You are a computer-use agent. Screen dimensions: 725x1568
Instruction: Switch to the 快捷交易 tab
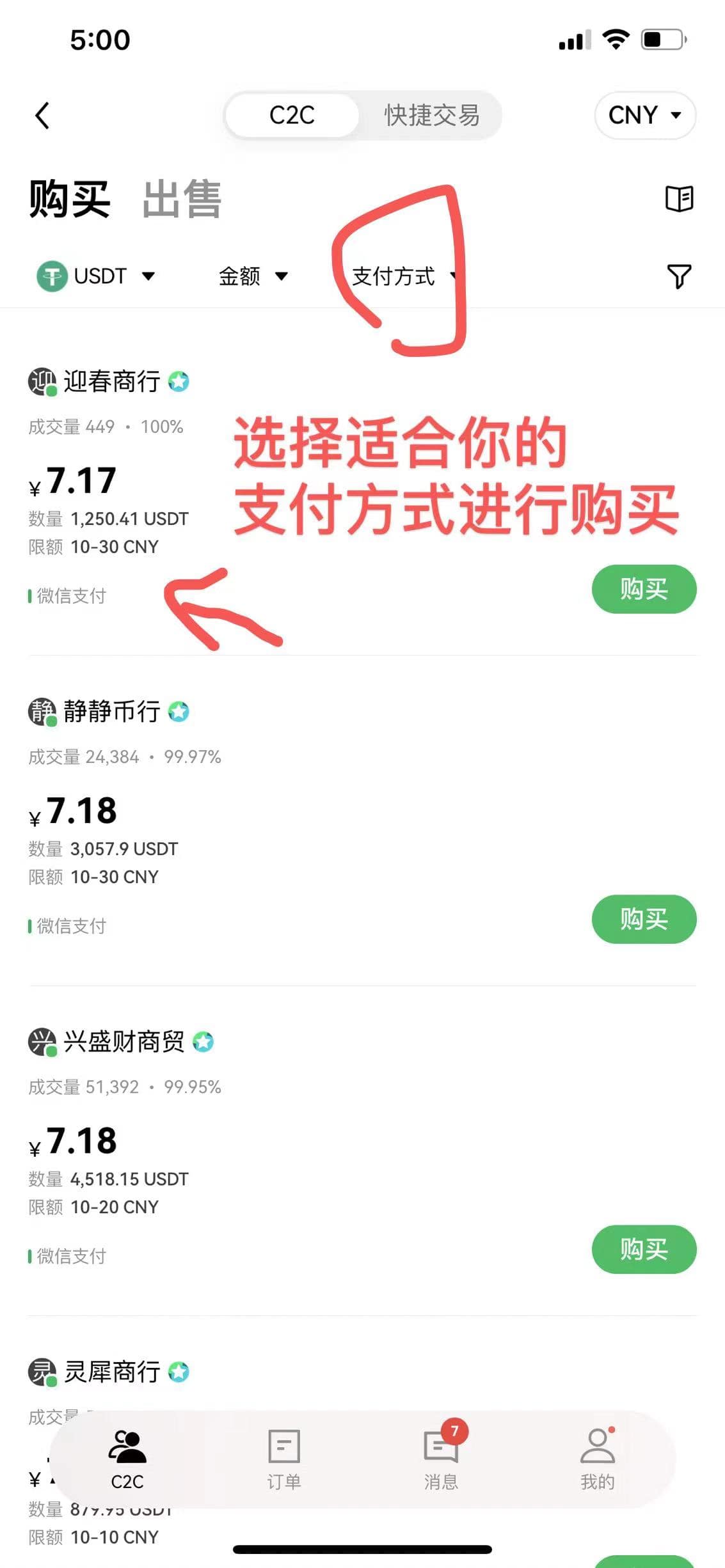[x=431, y=116]
